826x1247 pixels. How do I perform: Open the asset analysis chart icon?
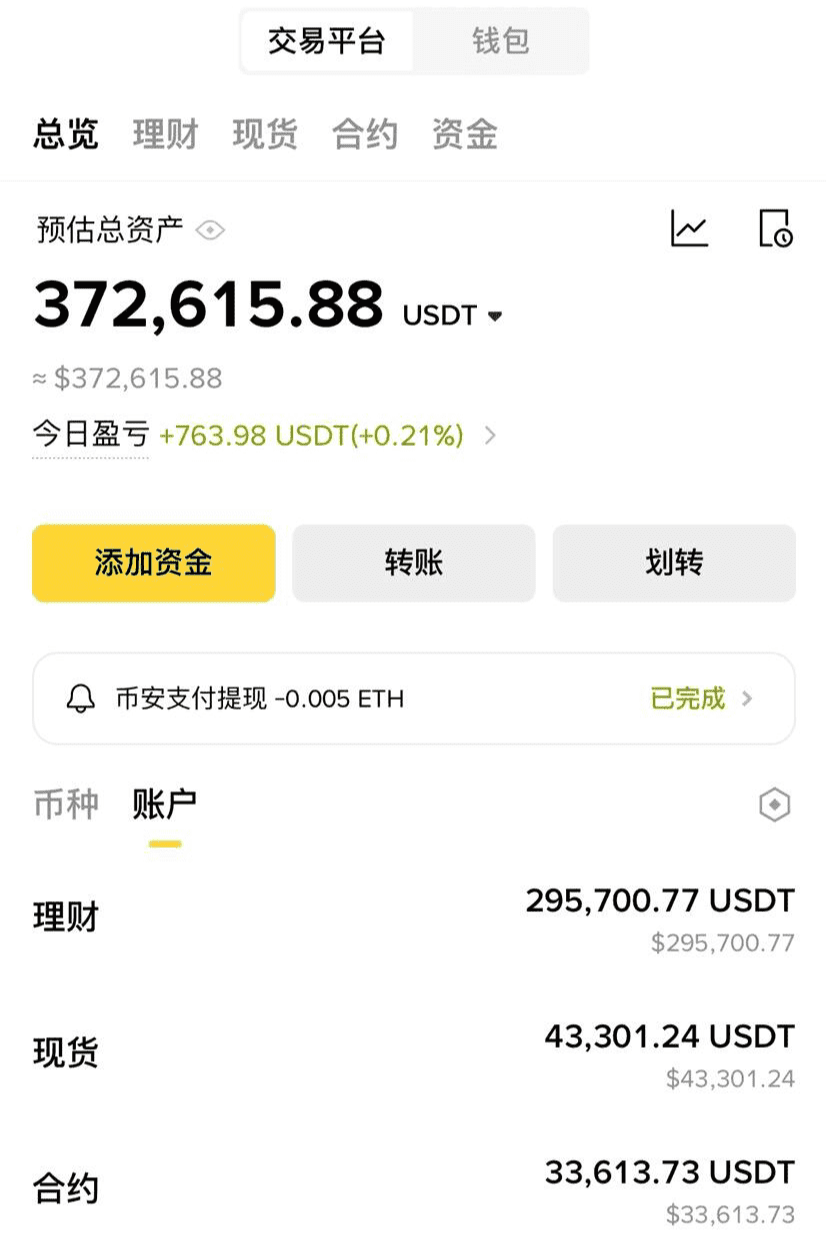689,229
